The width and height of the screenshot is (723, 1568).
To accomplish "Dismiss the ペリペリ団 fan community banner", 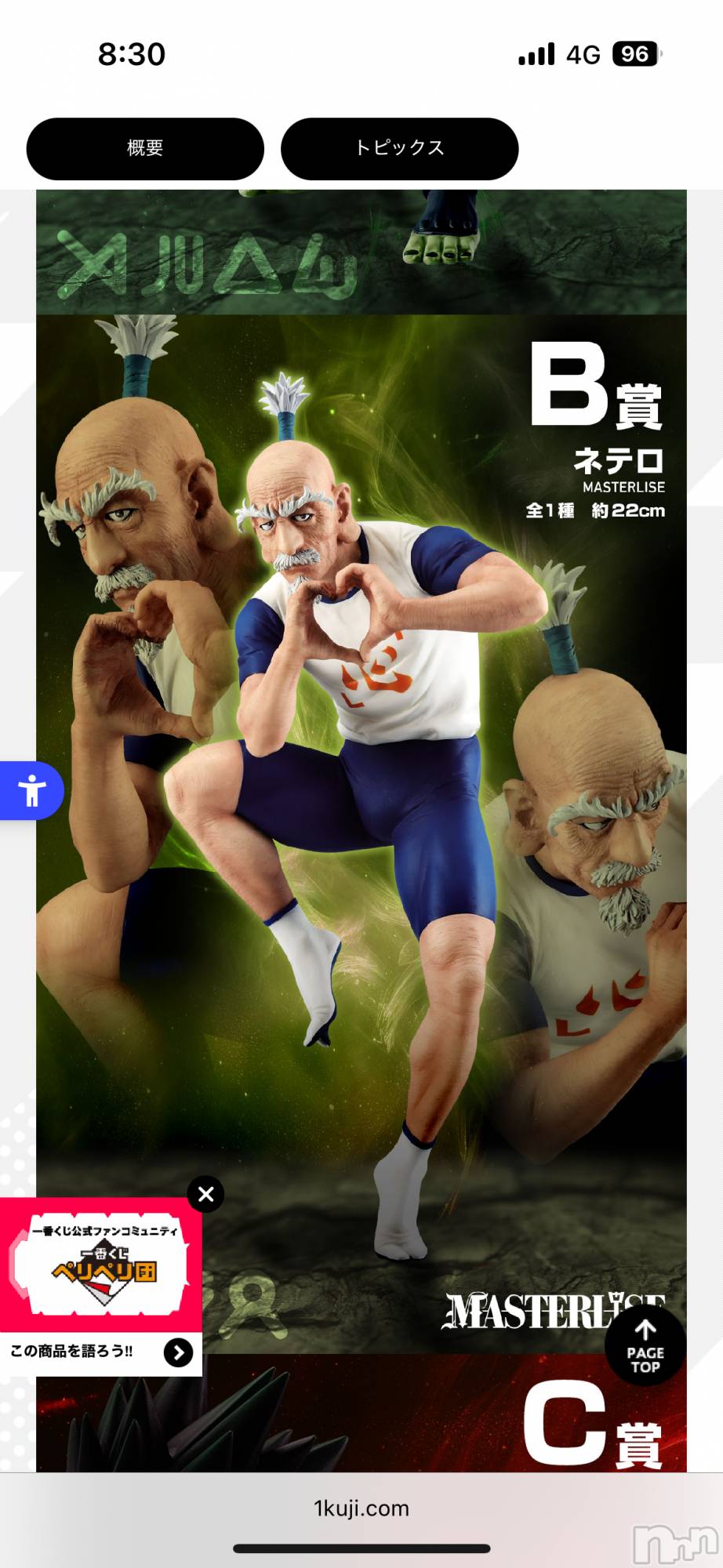I will coord(206,1194).
